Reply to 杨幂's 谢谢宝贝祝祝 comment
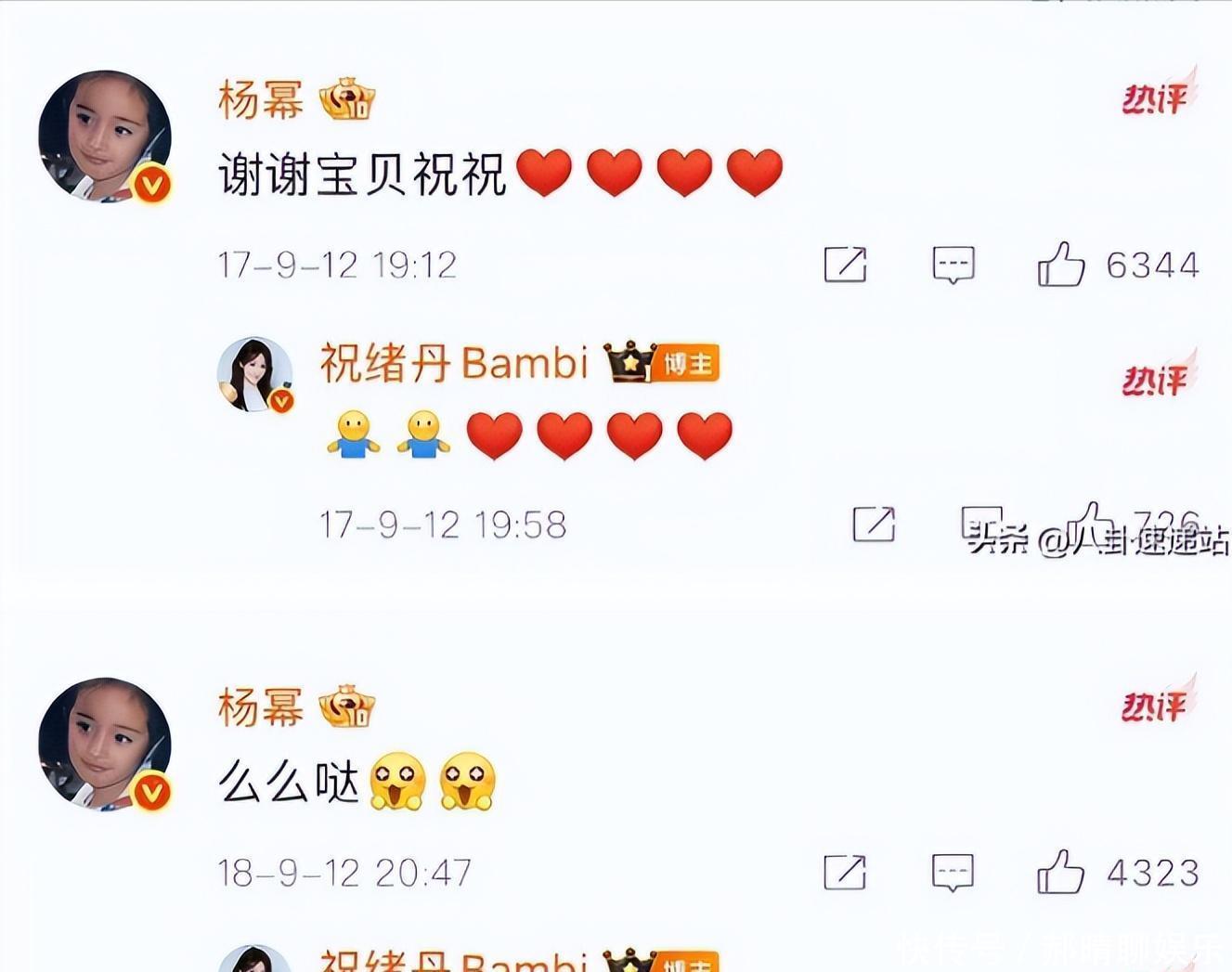The height and width of the screenshot is (972, 1232). 953,265
